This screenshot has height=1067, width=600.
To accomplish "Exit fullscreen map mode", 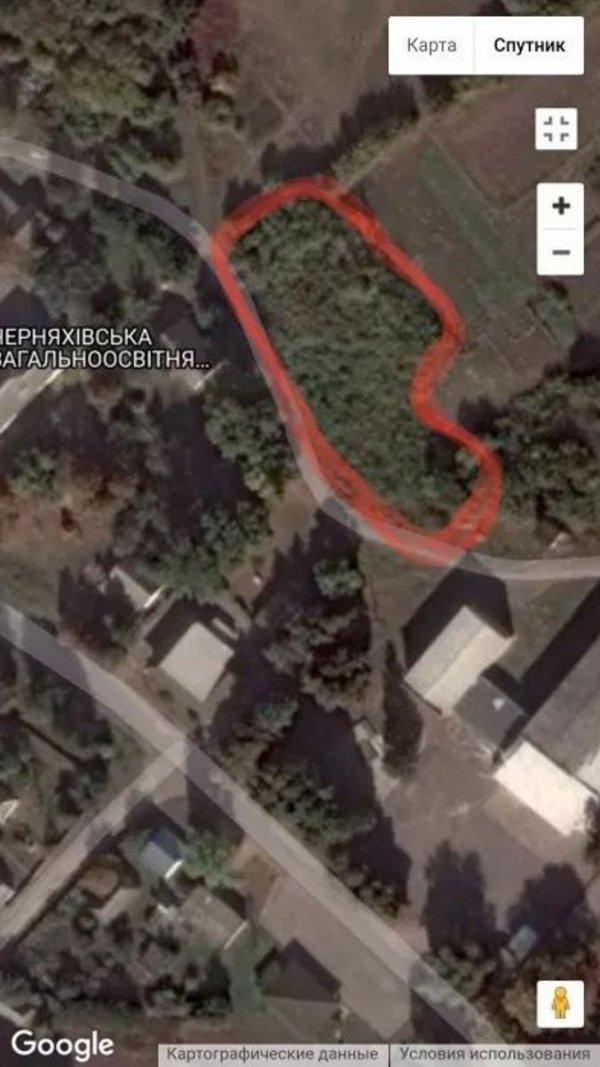I will [557, 130].
